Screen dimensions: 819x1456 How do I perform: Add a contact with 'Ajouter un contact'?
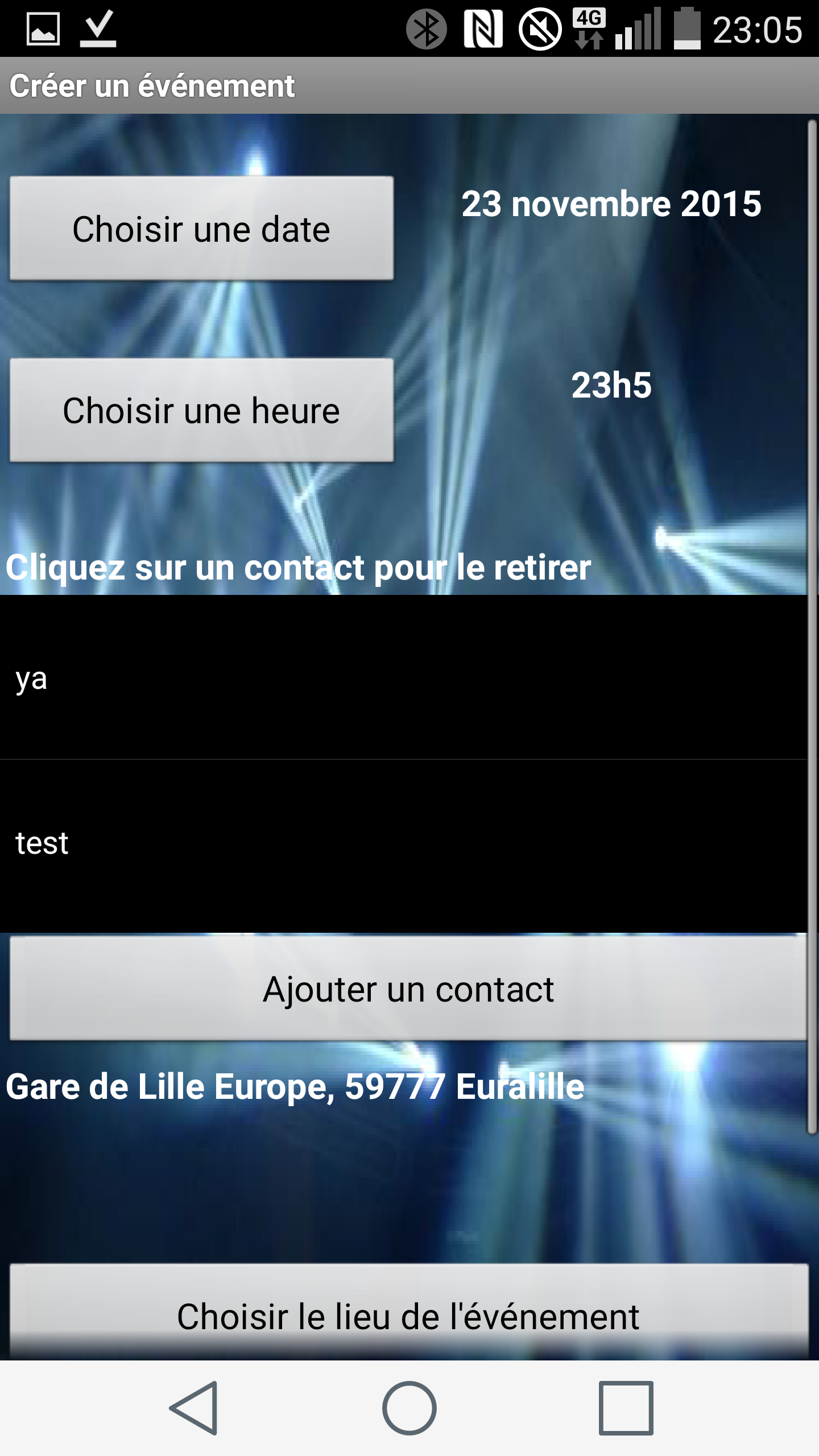click(x=408, y=988)
